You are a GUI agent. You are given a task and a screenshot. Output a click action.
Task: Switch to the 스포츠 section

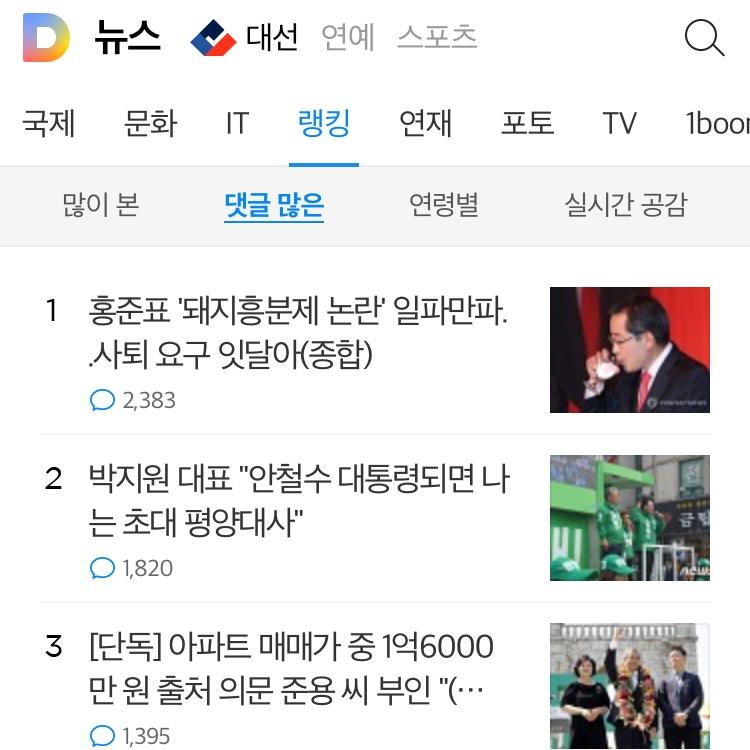pyautogui.click(x=437, y=38)
